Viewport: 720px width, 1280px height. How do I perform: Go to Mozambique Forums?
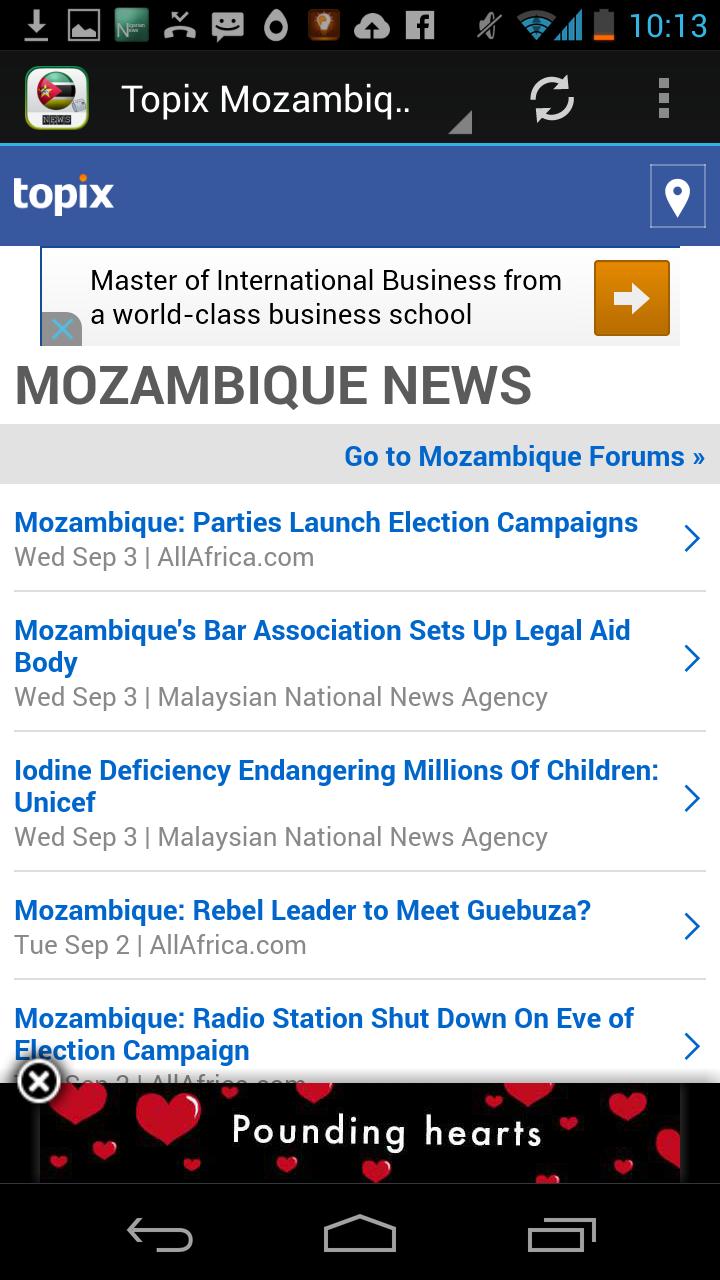click(x=523, y=456)
